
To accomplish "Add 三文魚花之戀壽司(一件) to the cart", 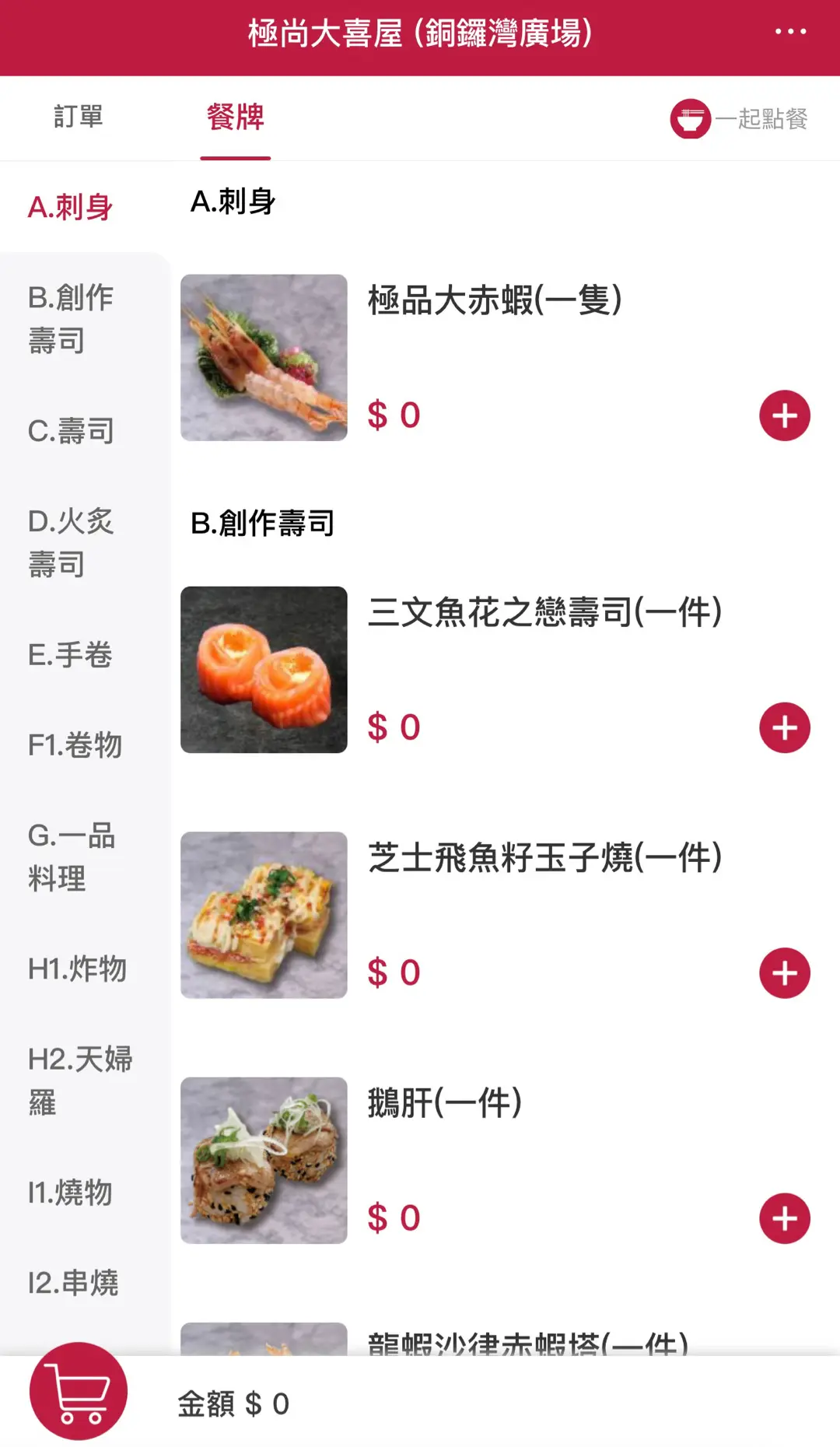I will pyautogui.click(x=784, y=728).
